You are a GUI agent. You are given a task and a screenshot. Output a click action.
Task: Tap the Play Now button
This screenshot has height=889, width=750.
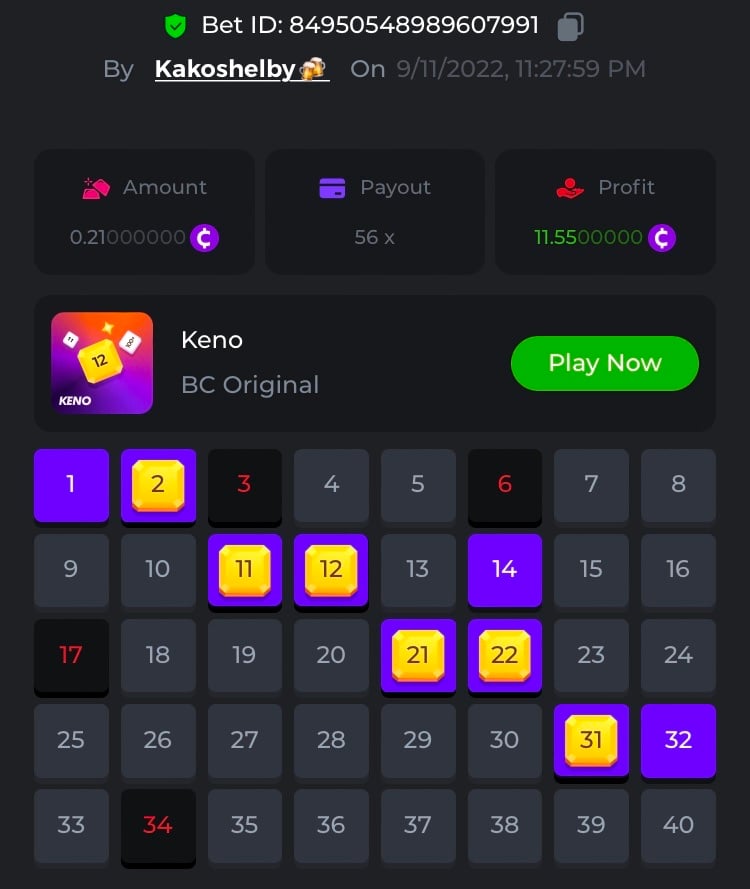604,363
